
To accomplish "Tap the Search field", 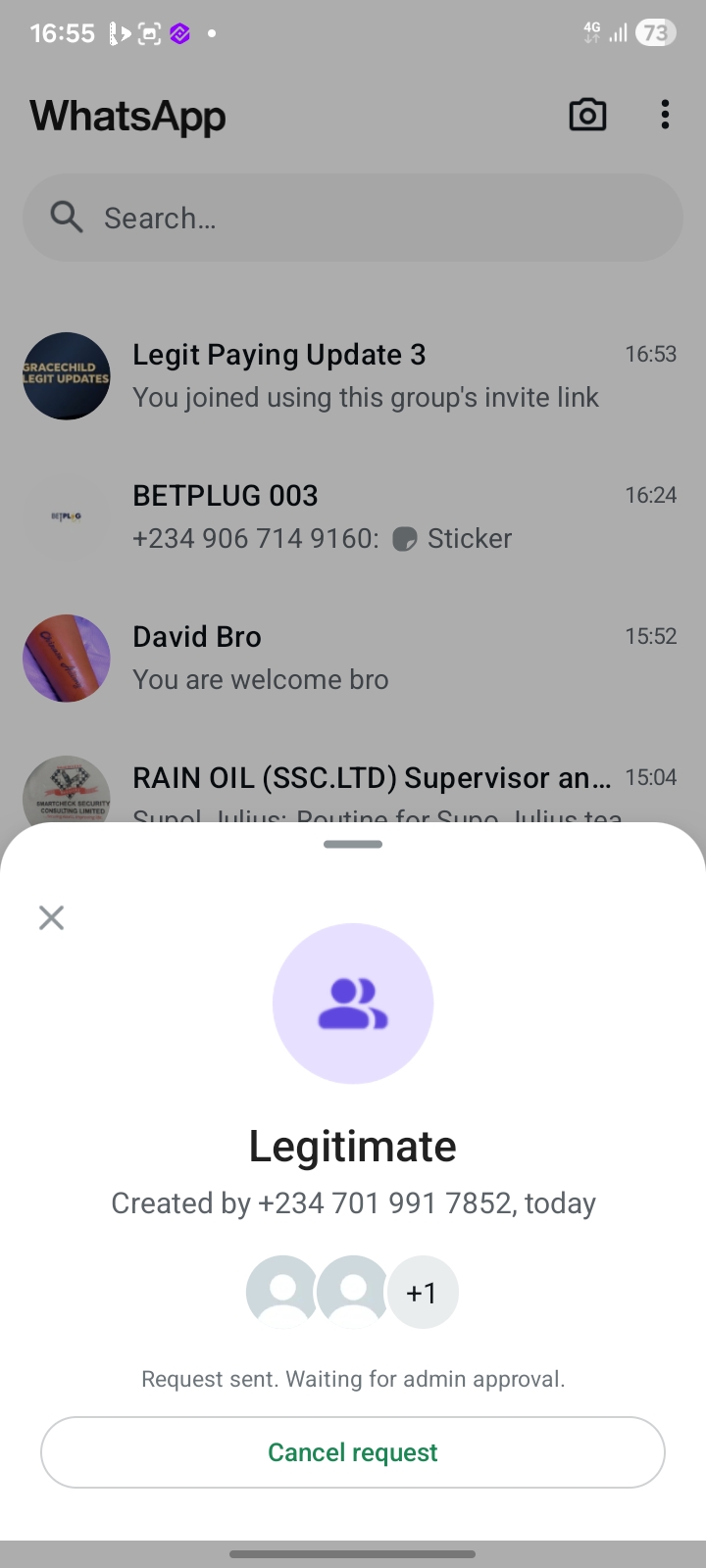I will [x=353, y=218].
